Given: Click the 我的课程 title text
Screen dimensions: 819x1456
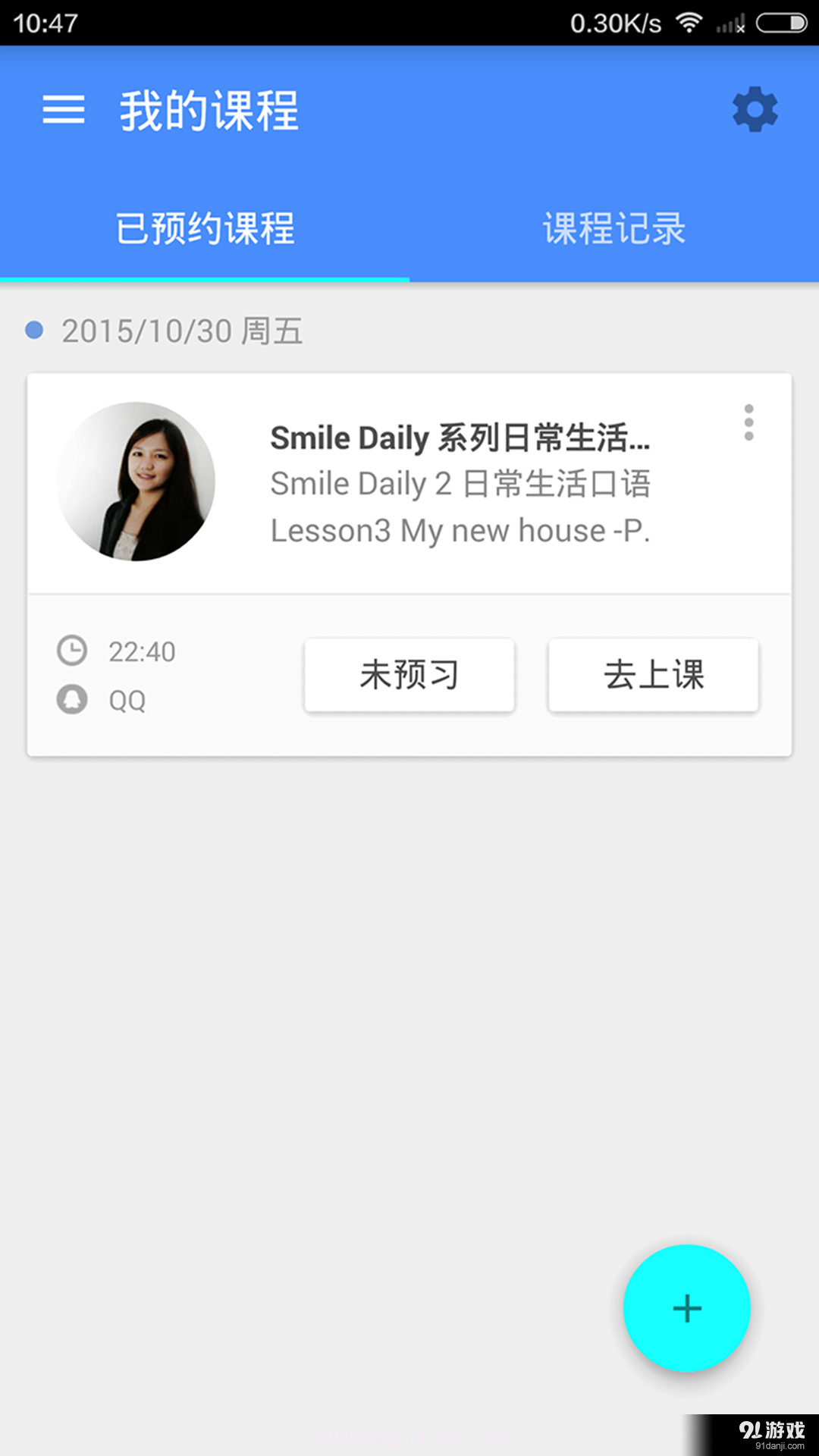Looking at the screenshot, I should point(209,110).
